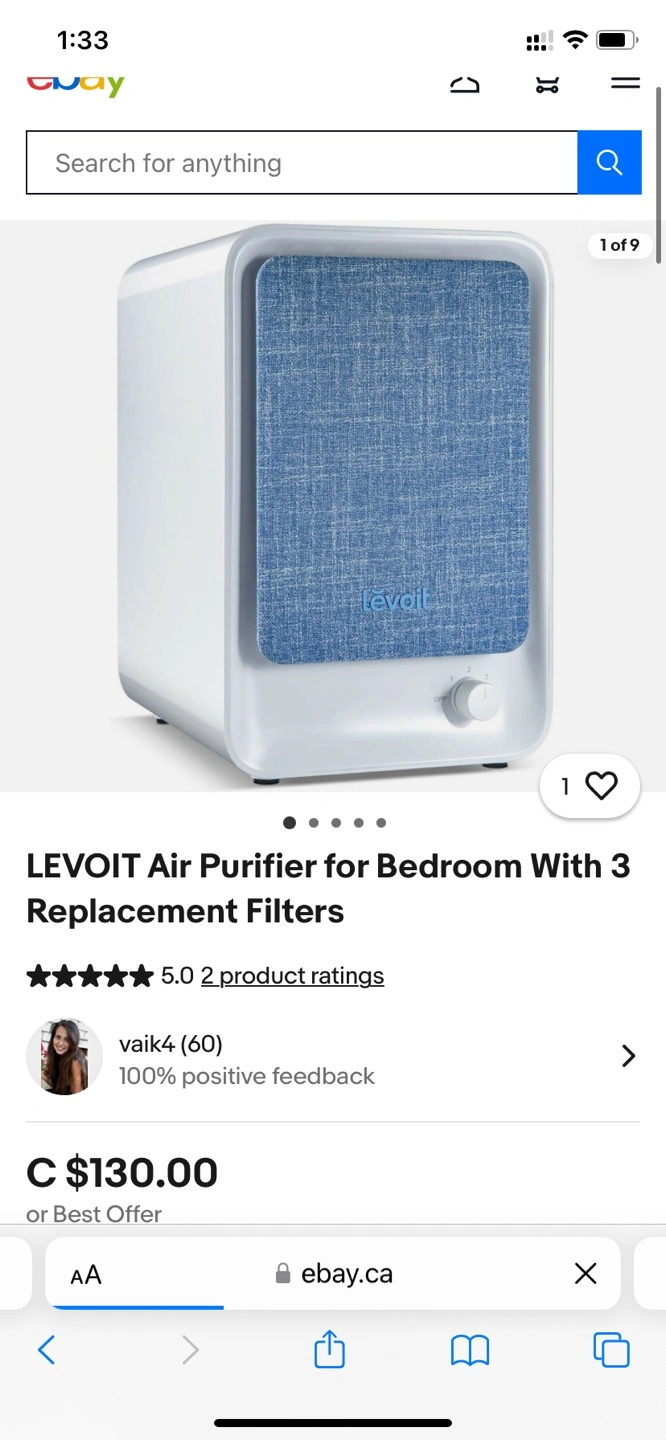Open Safari's AA page settings

click(86, 1274)
